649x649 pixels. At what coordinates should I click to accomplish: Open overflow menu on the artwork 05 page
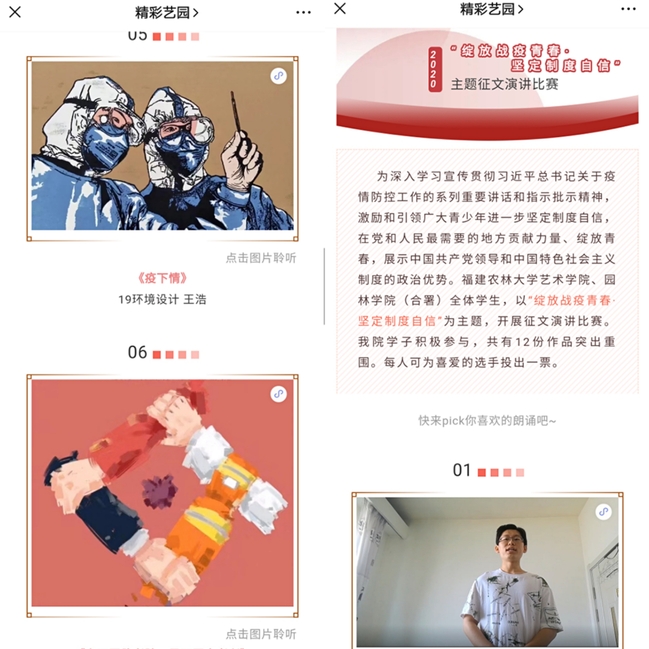coord(304,13)
